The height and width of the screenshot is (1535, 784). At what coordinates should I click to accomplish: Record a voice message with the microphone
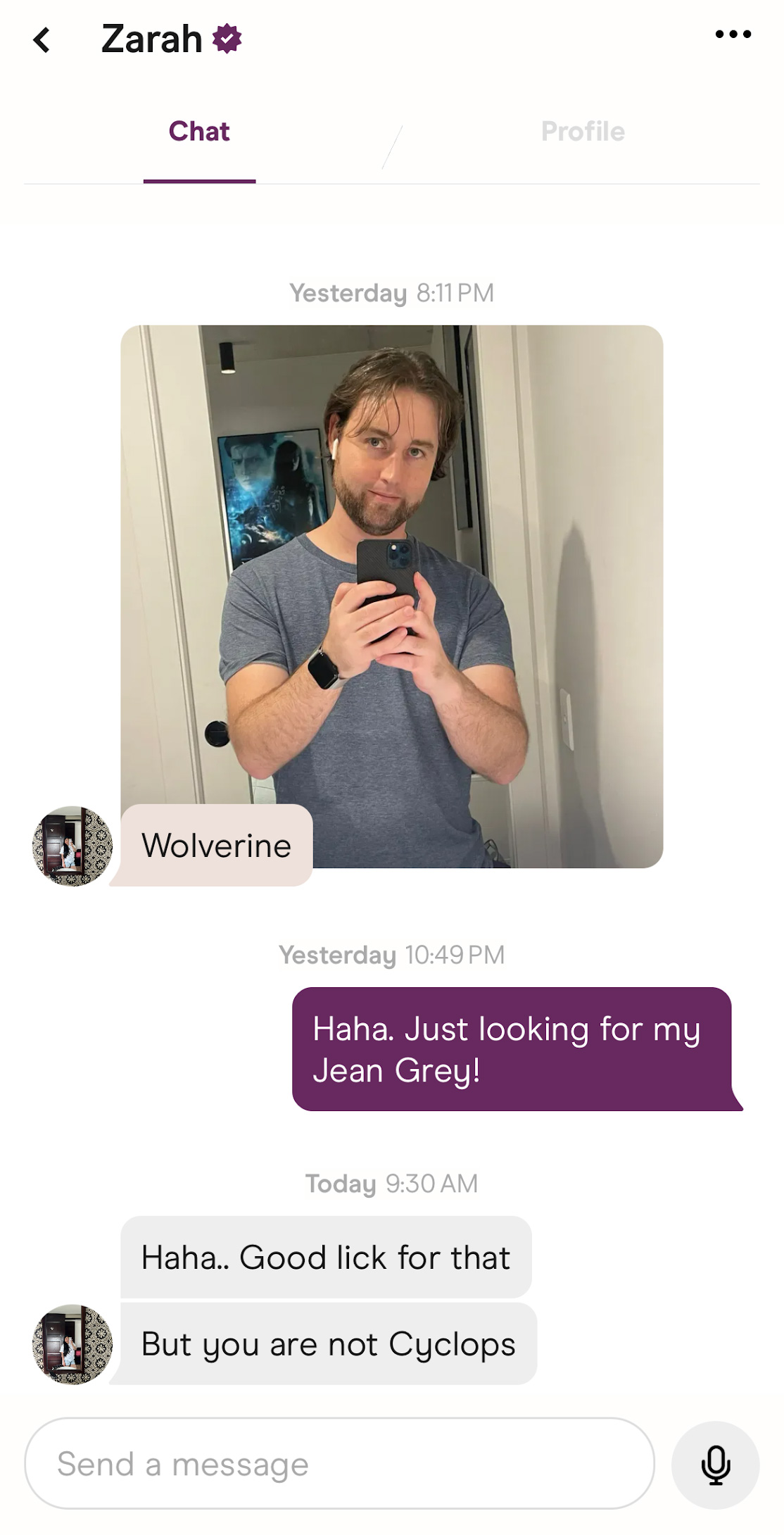point(715,1465)
